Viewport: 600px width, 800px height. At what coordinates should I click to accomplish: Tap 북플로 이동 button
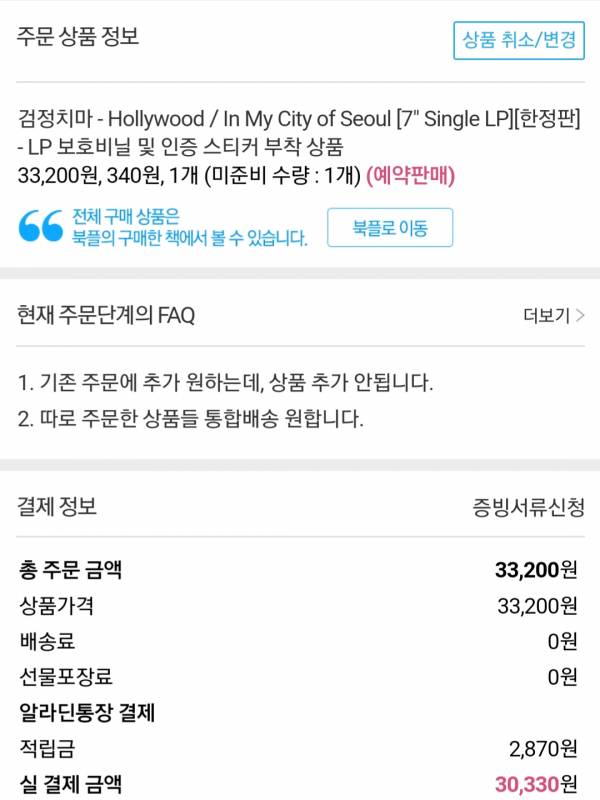390,228
